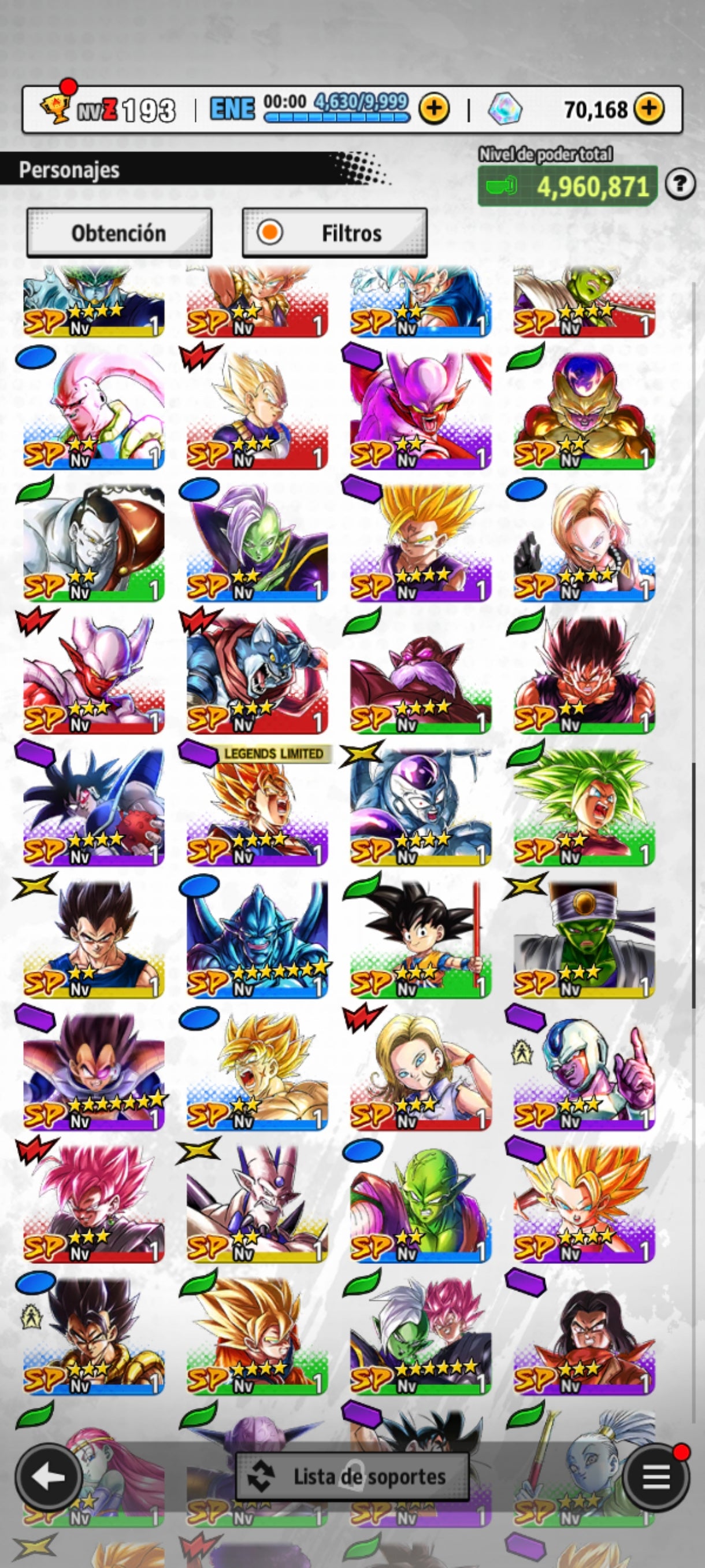Screen dimensions: 705x1568
Task: Select the Super Saiyan Rosé Goku Black card
Action: click(94, 1202)
